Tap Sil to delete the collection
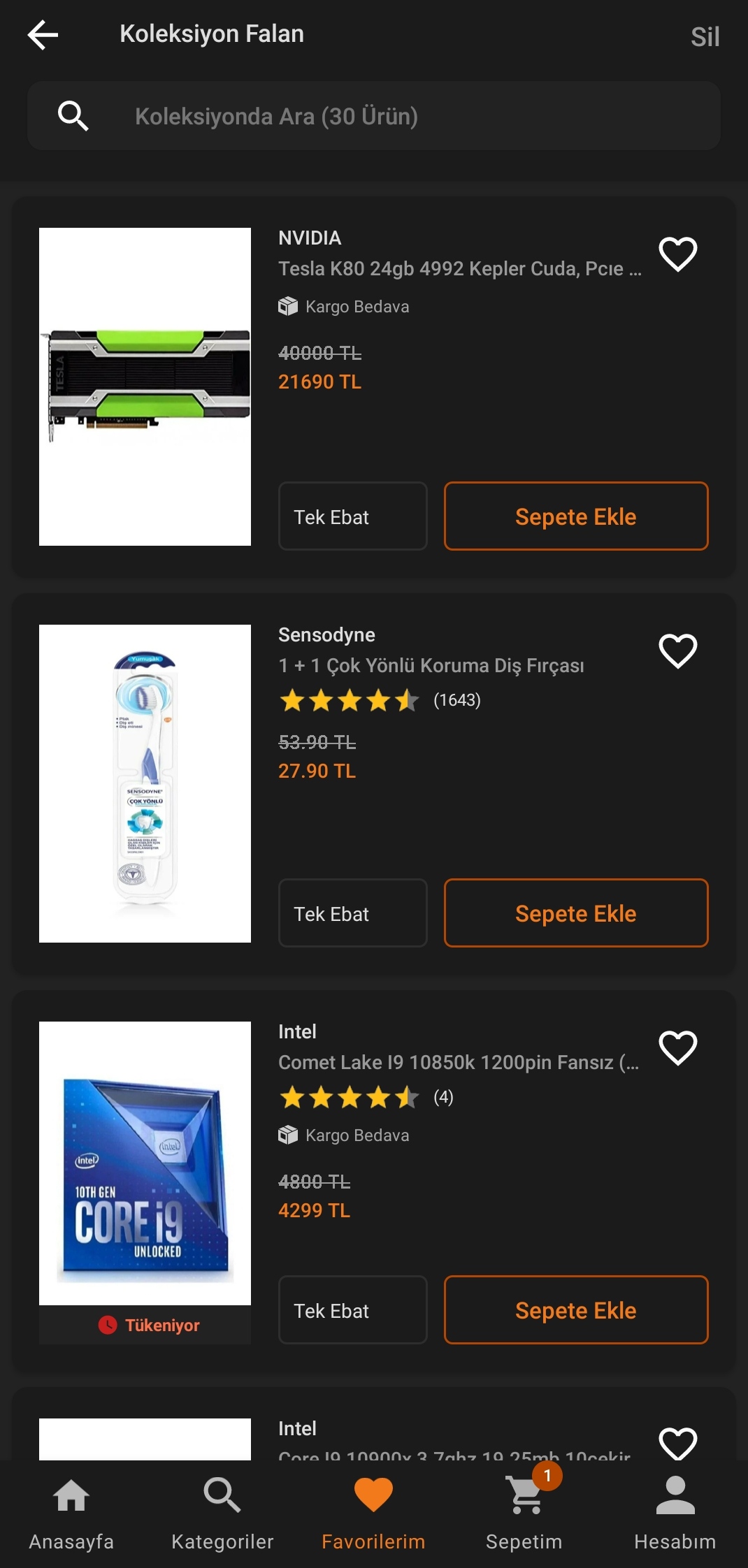Screen dimensions: 748x1568 tap(705, 37)
